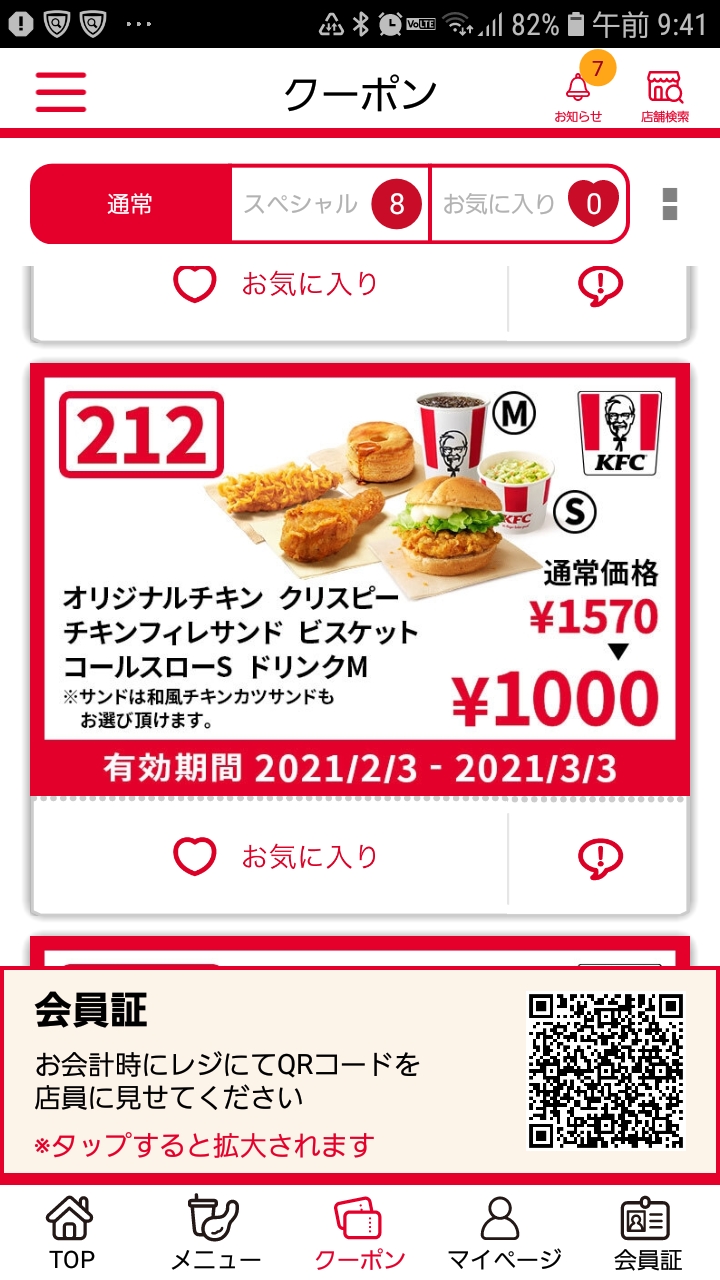This screenshot has width=720, height=1280.
Task: Change the coupon list layout view
Action: (x=670, y=204)
